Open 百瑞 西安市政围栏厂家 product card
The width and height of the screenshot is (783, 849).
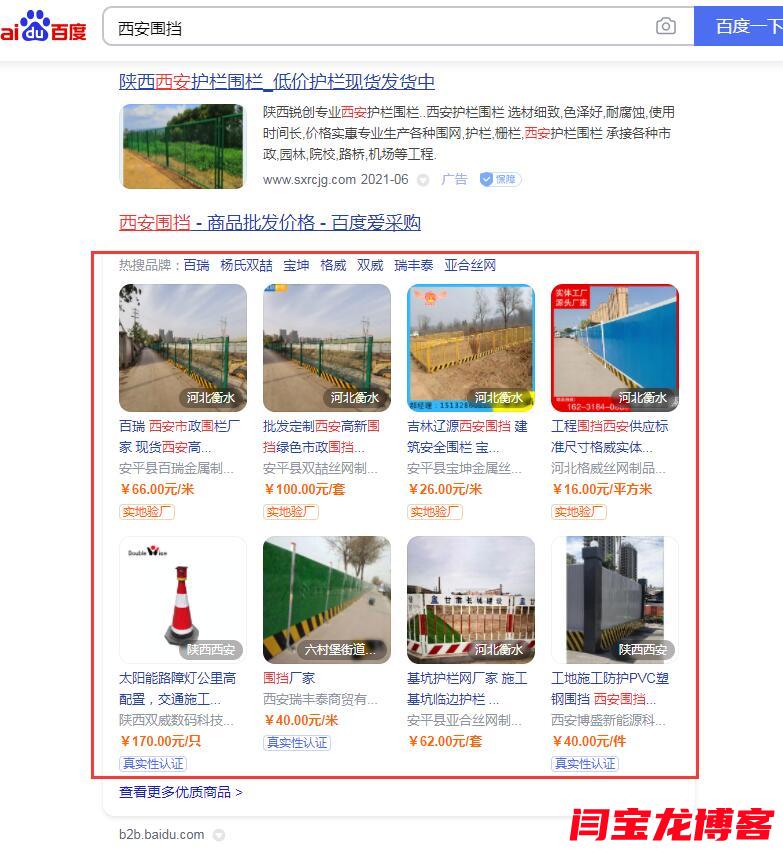tap(183, 348)
